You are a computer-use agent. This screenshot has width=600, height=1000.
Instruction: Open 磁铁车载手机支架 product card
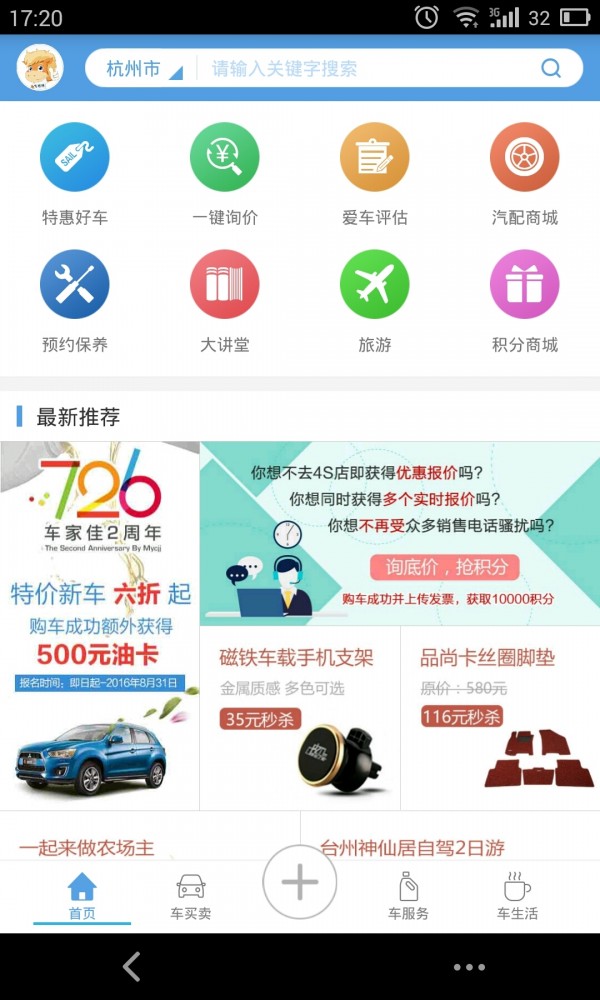click(300, 717)
